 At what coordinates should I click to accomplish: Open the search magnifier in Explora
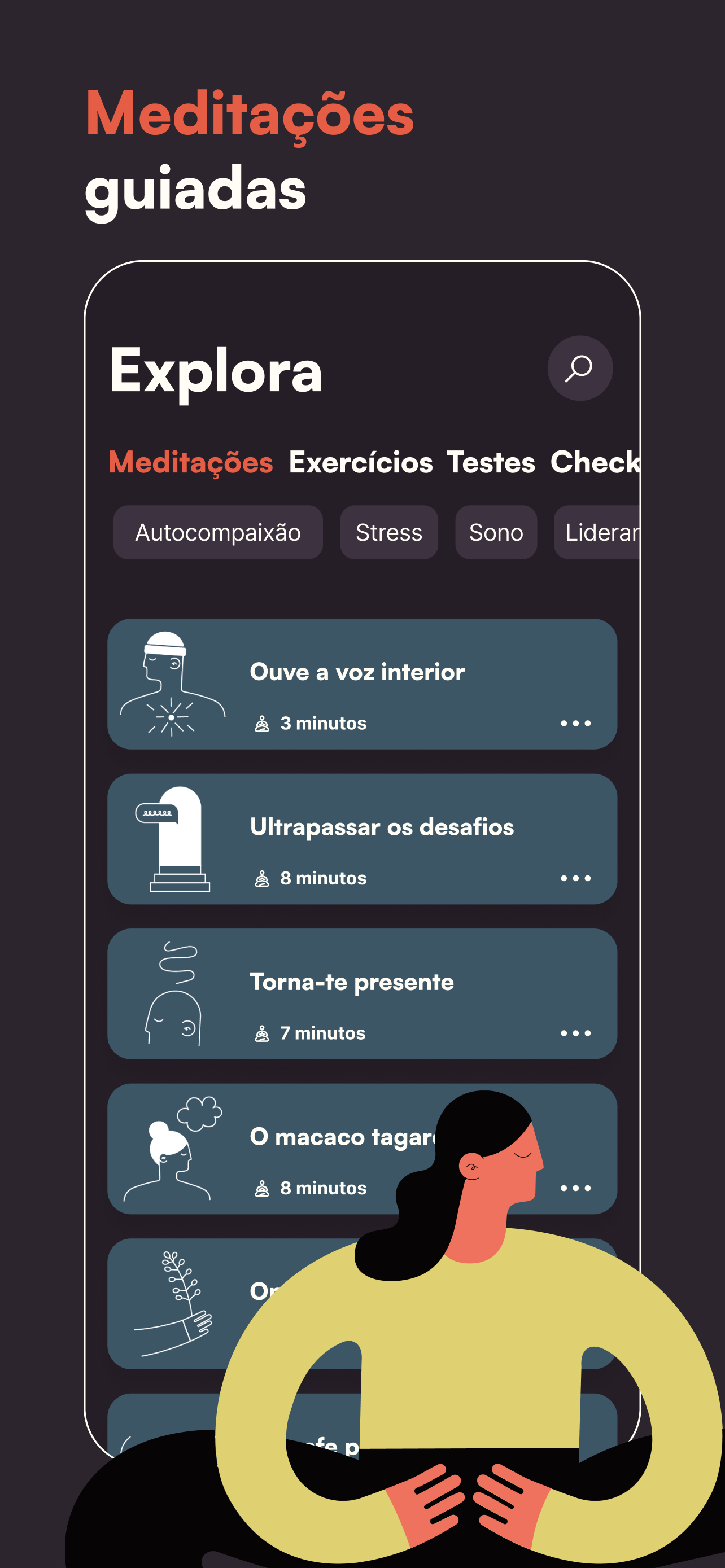[579, 368]
